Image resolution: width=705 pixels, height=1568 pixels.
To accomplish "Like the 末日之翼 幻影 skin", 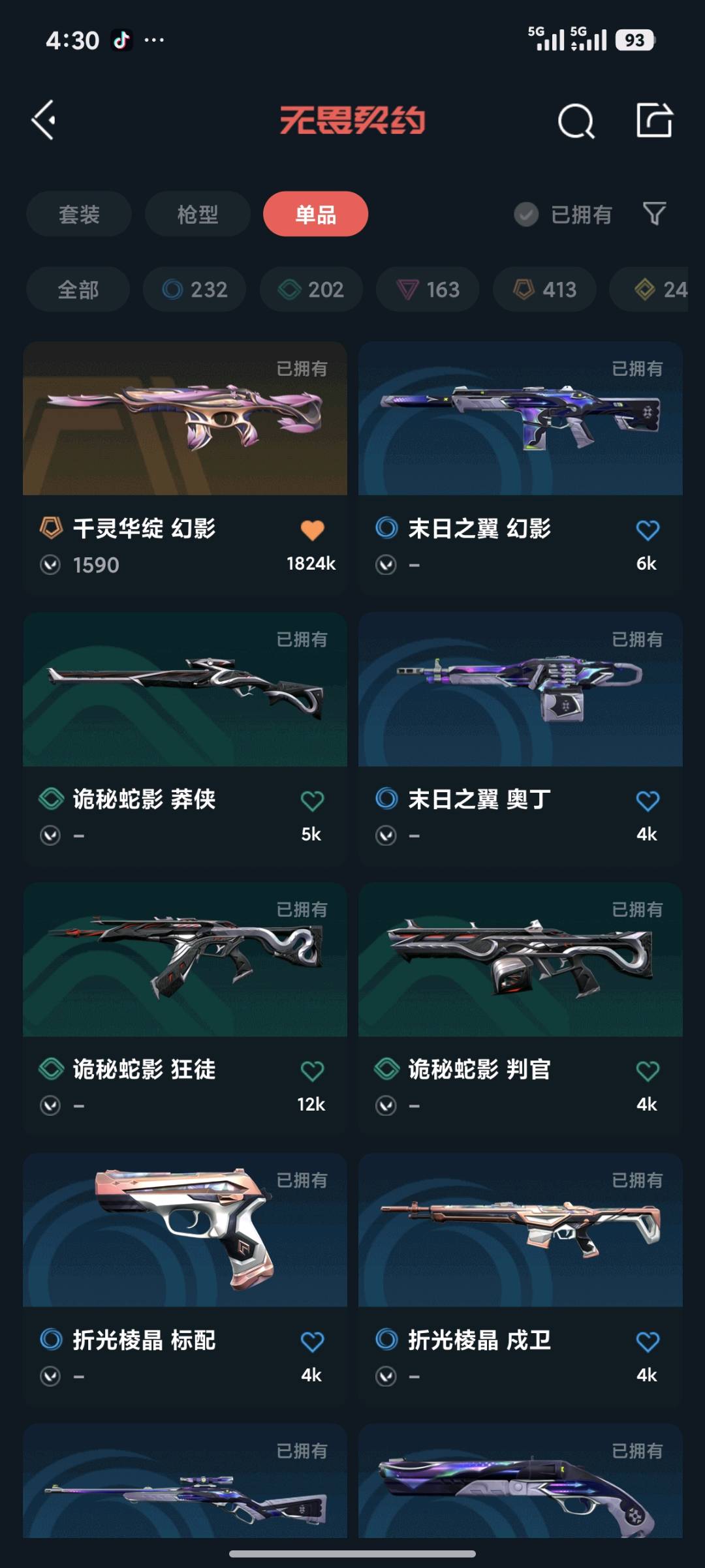I will click(647, 530).
